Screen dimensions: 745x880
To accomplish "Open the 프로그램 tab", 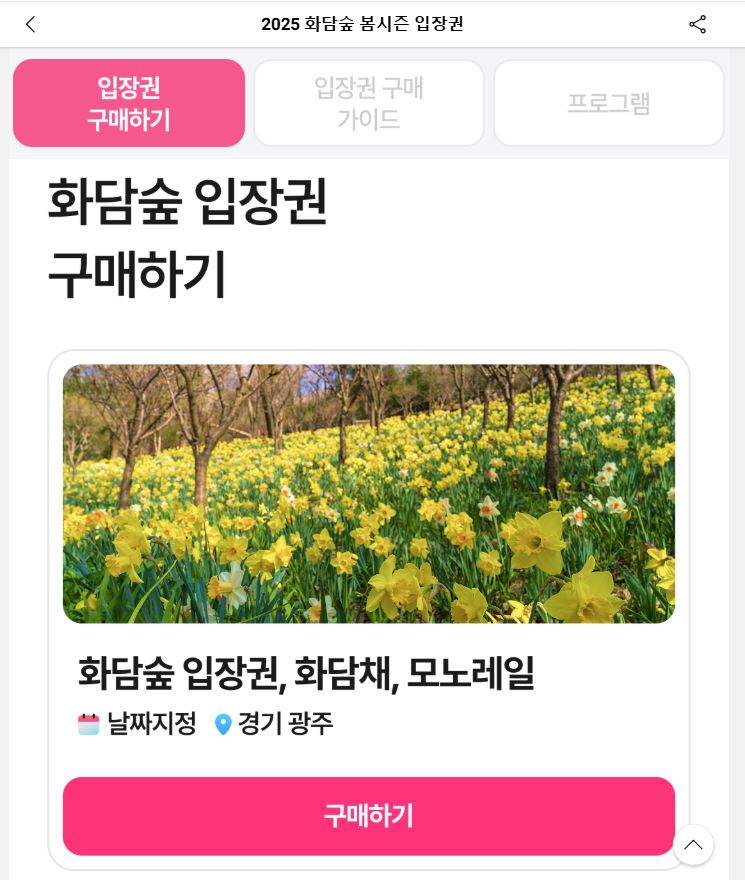I will [x=608, y=102].
